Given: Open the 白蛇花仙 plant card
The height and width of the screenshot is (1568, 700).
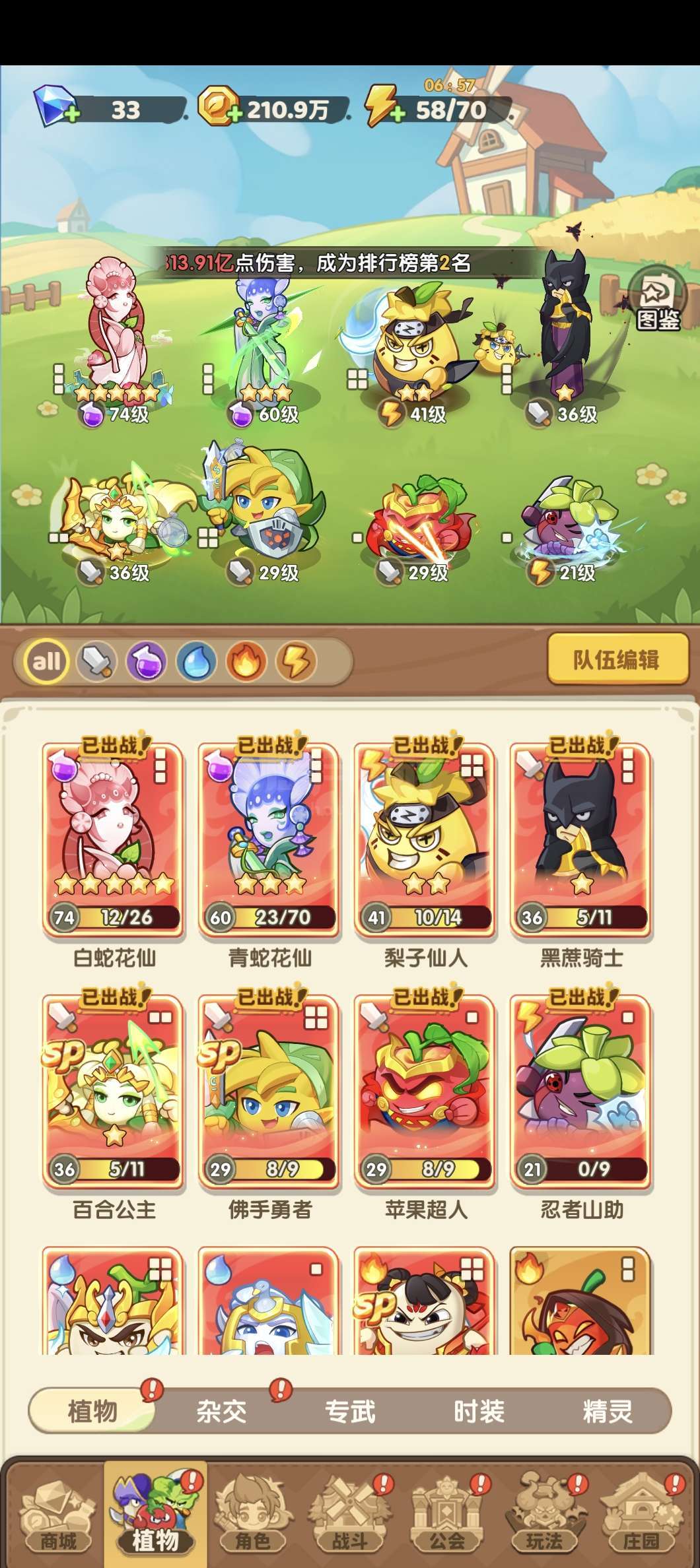Looking at the screenshot, I should click(114, 838).
